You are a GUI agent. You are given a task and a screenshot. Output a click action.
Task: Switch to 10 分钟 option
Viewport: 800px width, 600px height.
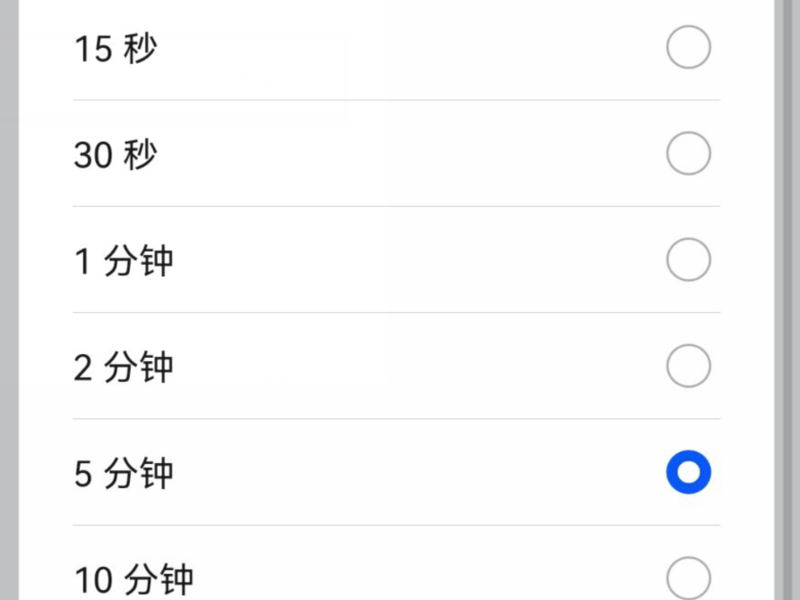point(688,578)
